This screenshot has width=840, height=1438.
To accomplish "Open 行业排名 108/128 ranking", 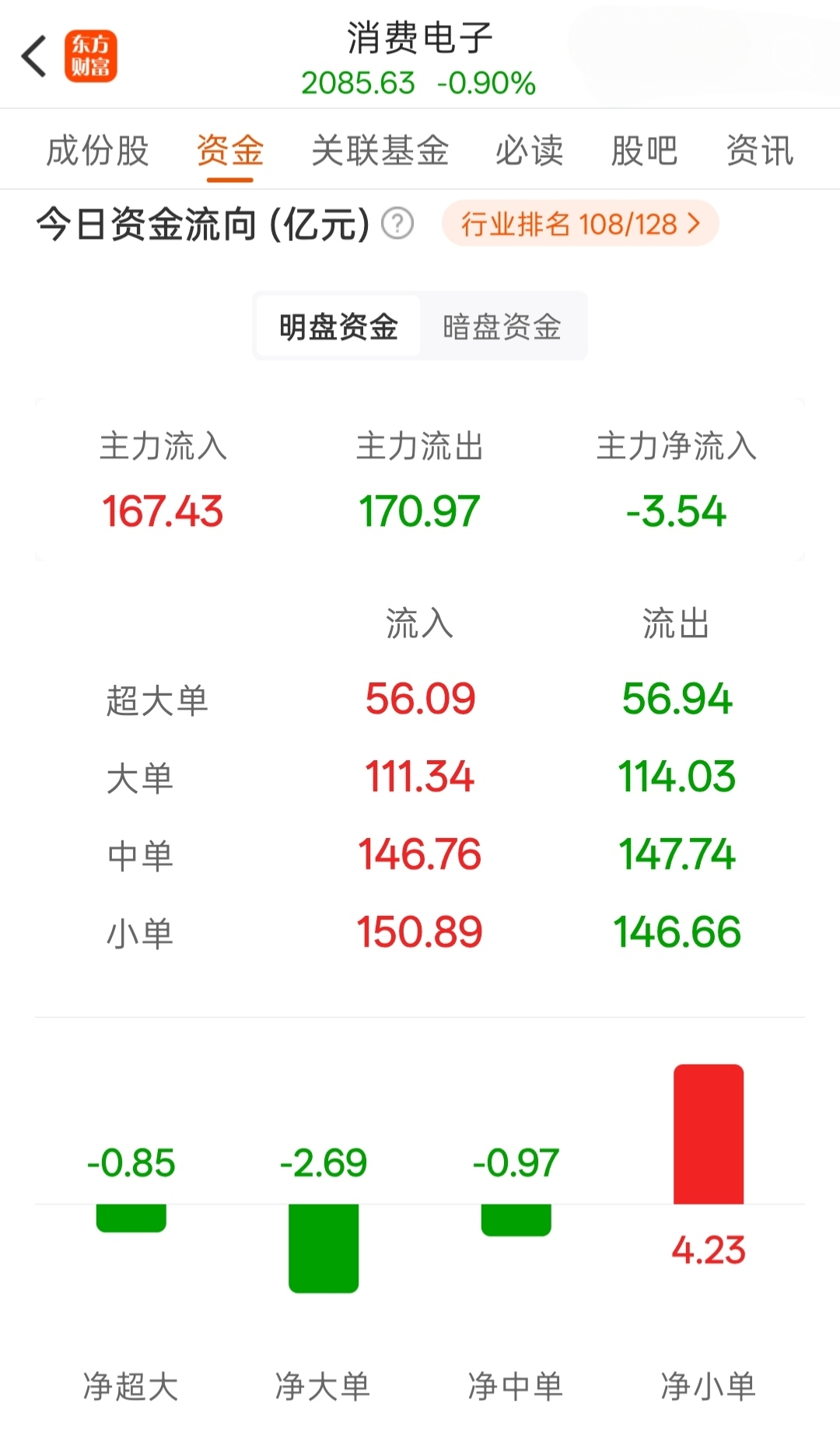I will [x=580, y=224].
